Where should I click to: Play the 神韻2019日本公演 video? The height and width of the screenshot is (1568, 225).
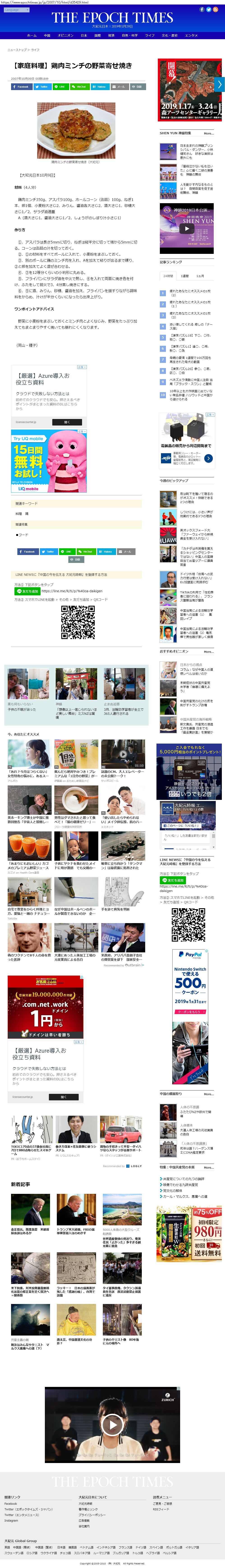point(187,229)
